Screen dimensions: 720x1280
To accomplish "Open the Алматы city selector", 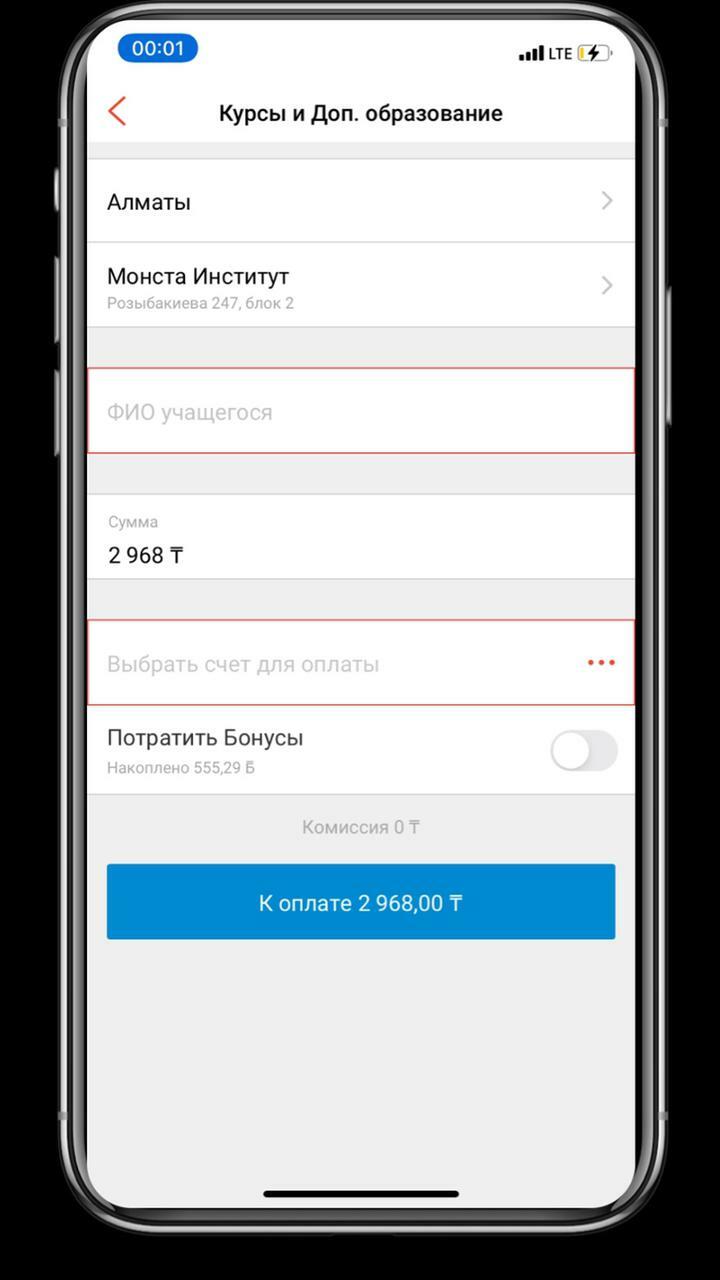I will 360,201.
